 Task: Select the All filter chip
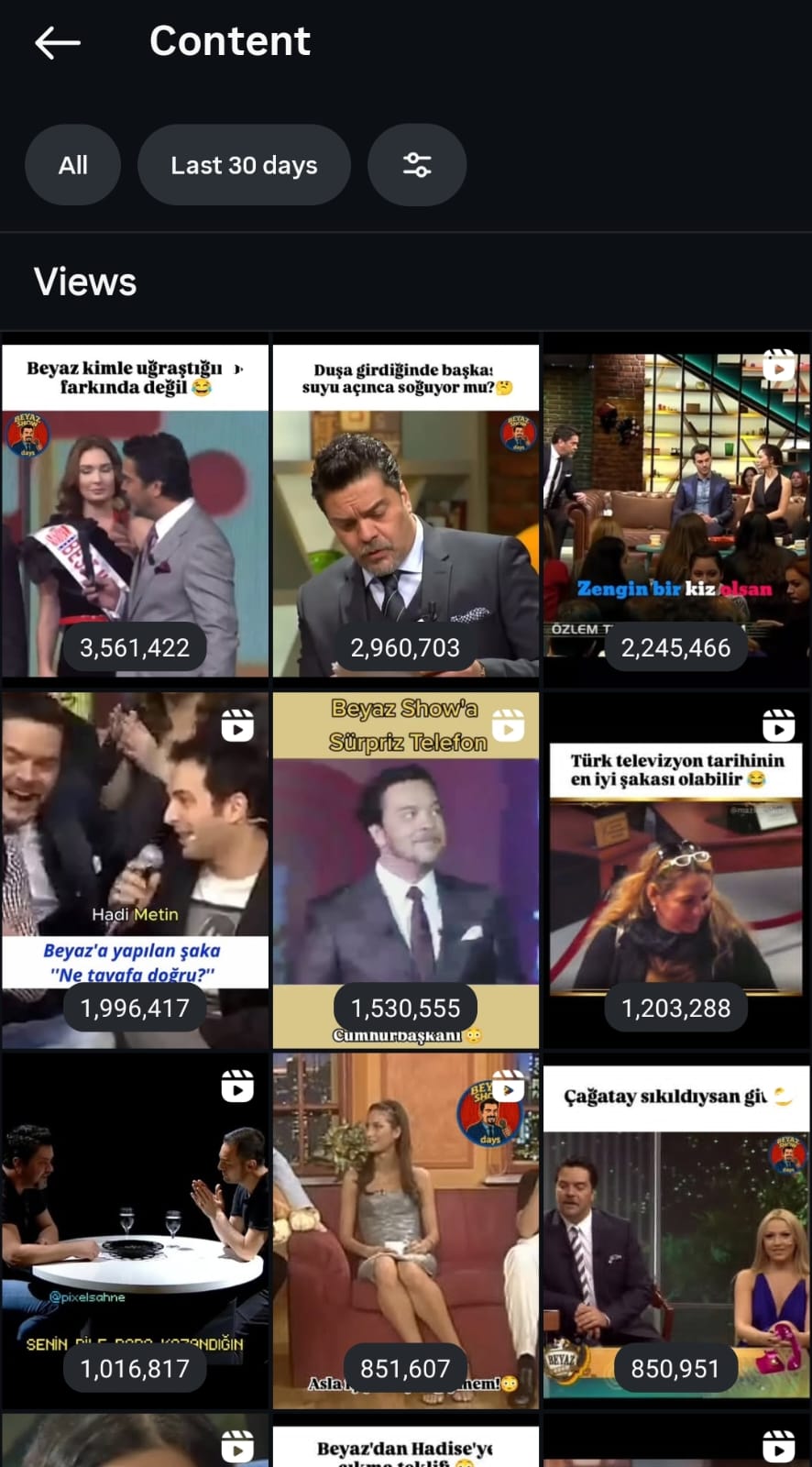[73, 166]
